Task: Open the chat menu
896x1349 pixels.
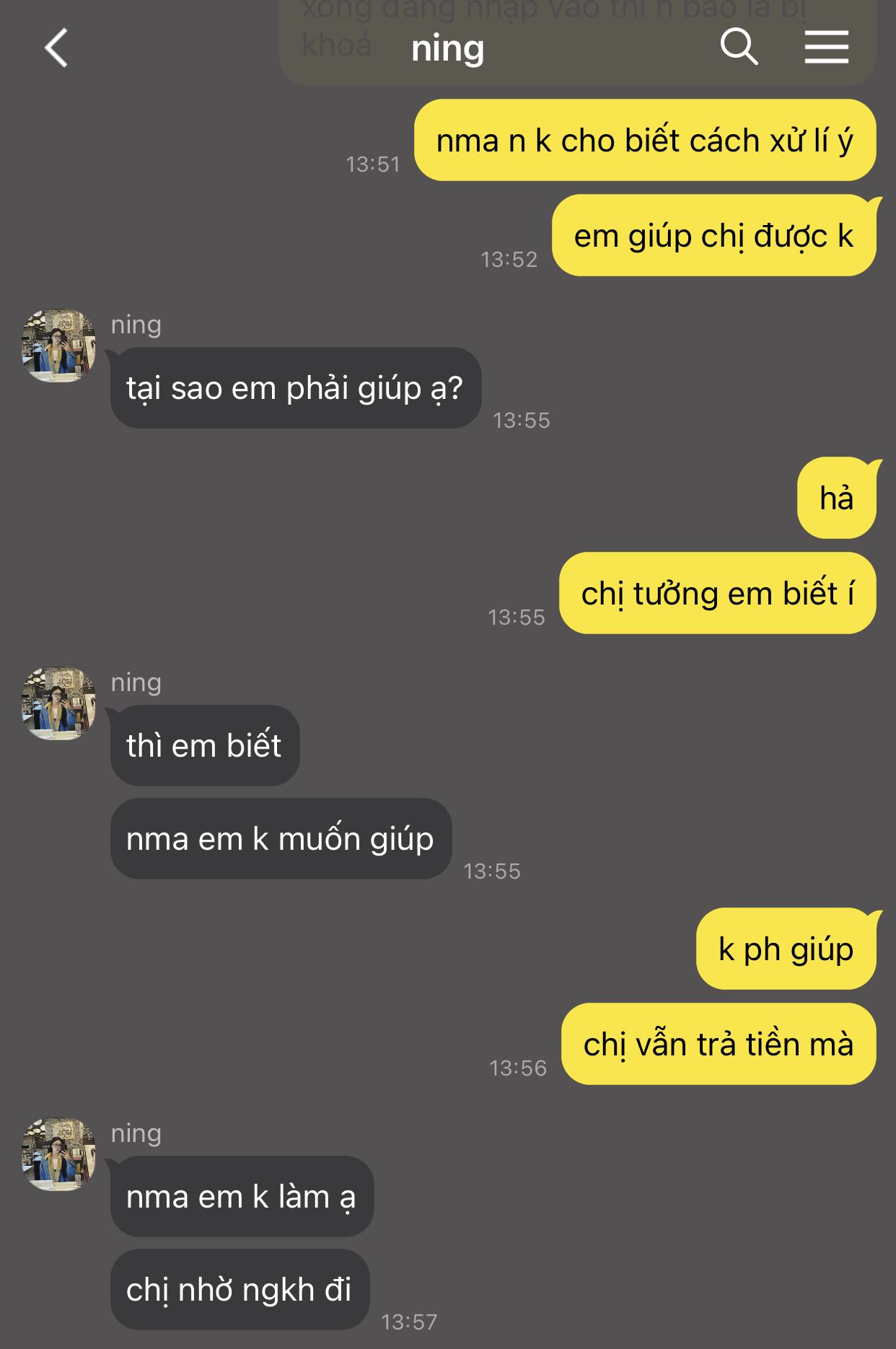Action: coord(826,48)
